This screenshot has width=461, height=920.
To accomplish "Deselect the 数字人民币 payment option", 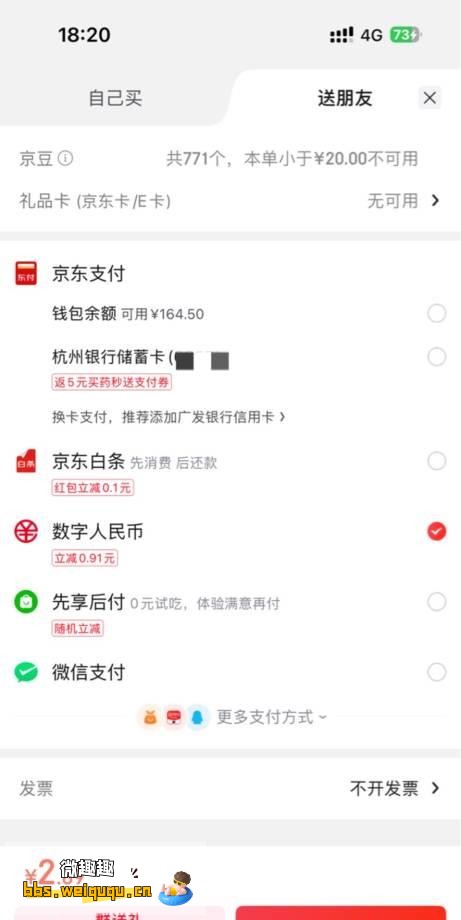I will [x=436, y=532].
